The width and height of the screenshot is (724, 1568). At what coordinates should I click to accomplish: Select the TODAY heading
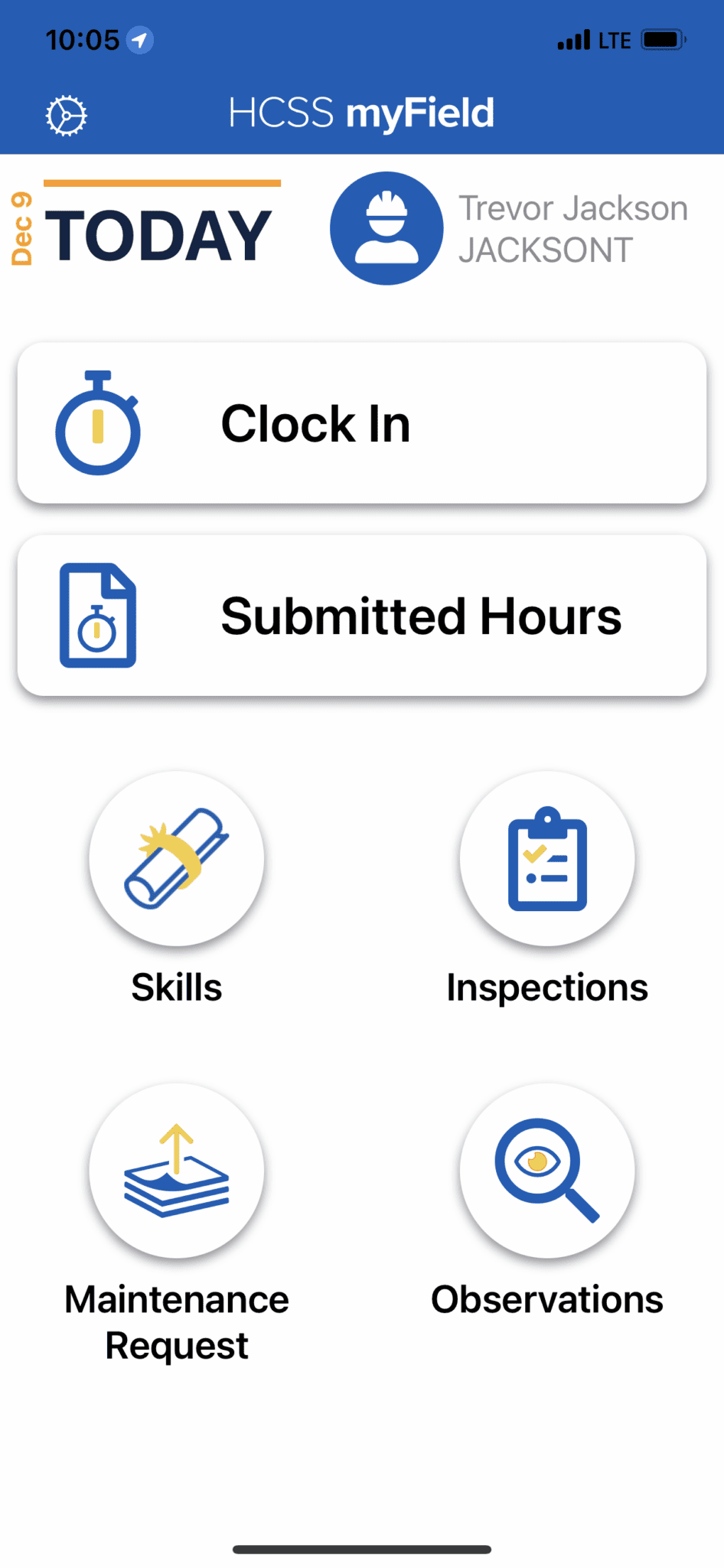(161, 234)
